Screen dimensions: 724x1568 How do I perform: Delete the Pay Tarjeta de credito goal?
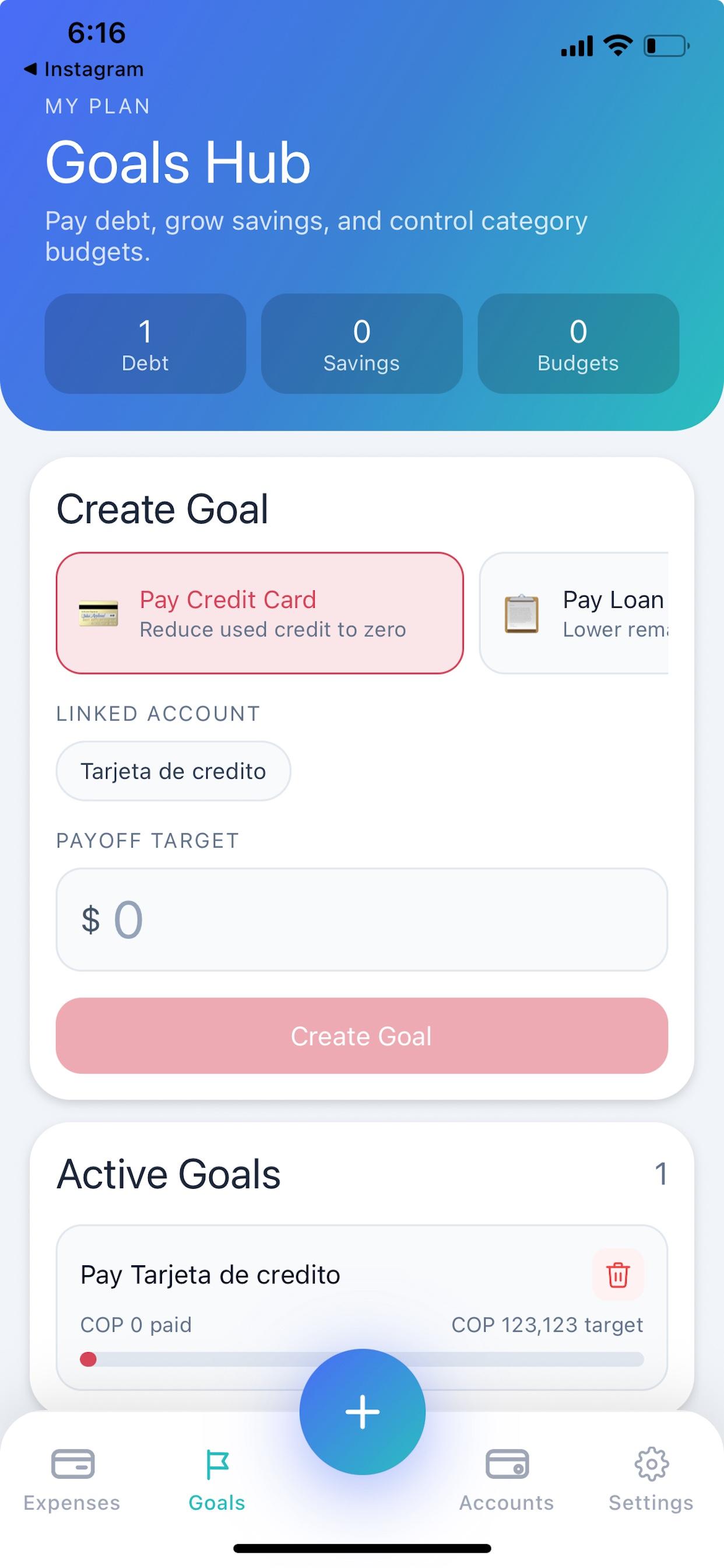point(617,1275)
